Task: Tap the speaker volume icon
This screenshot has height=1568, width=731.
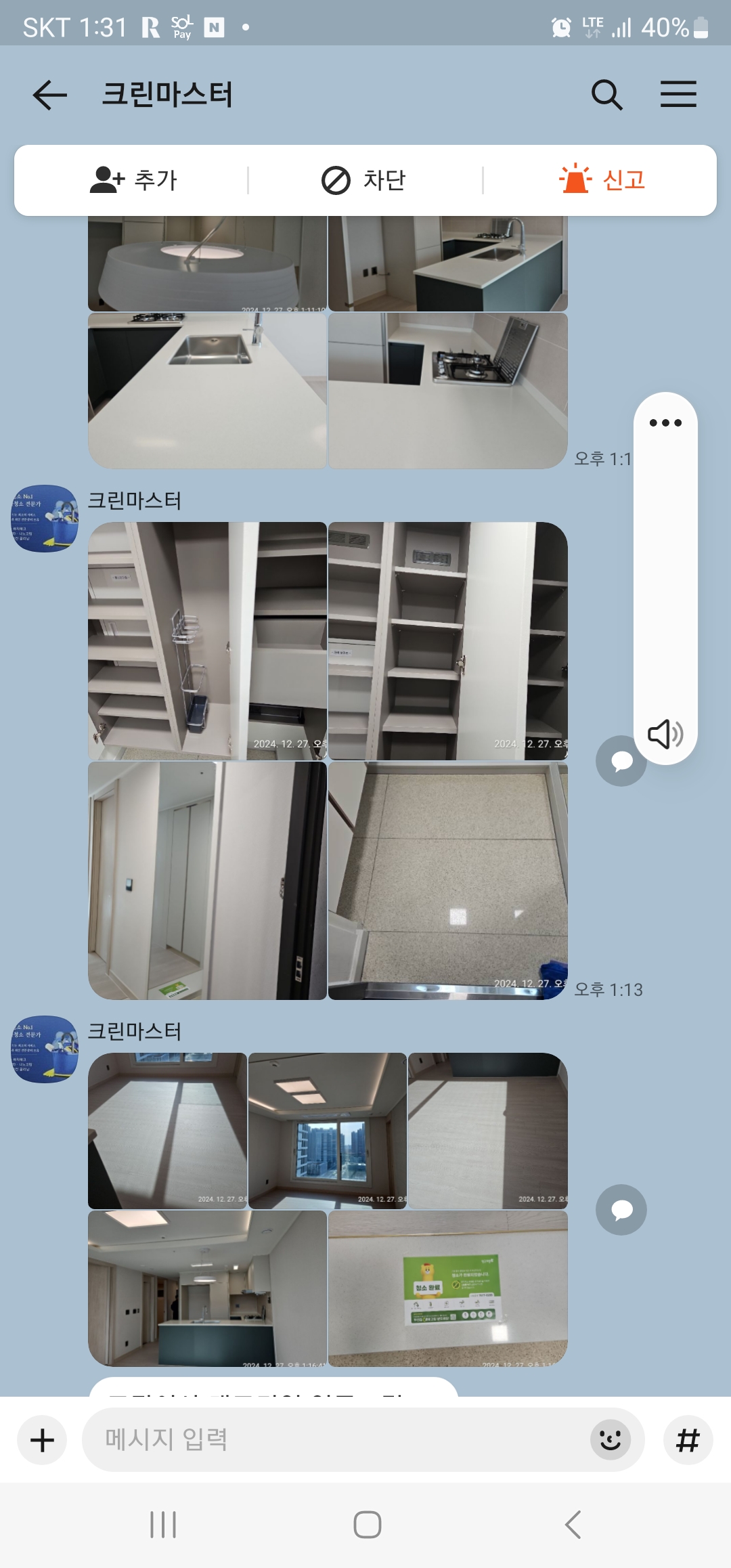Action: point(665,734)
